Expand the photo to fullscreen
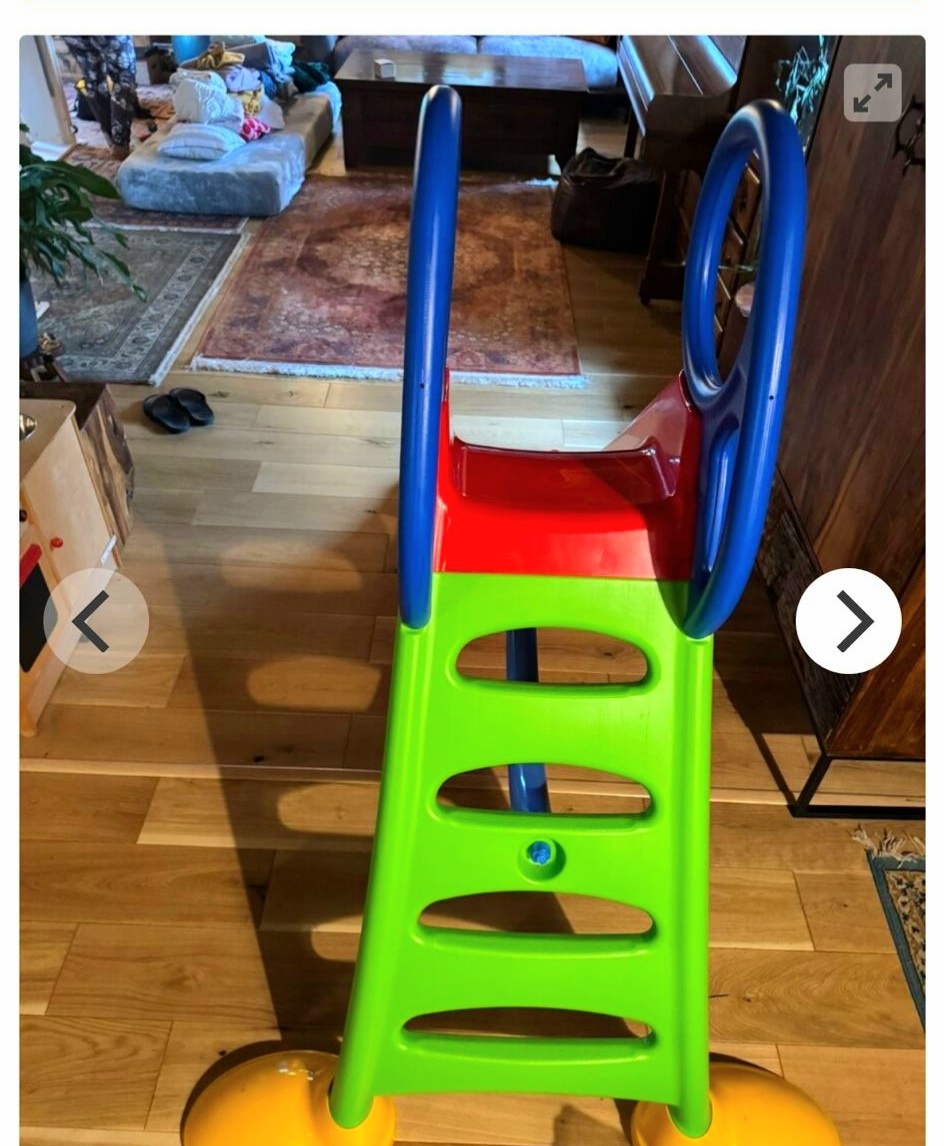The image size is (944, 1146). pyautogui.click(x=872, y=93)
